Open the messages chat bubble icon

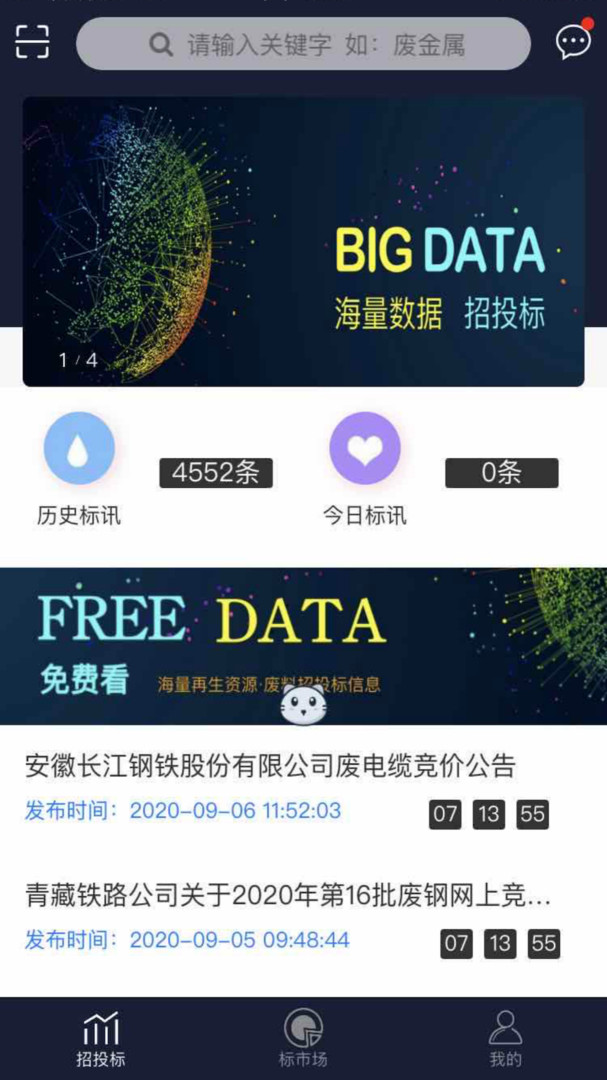coord(573,42)
